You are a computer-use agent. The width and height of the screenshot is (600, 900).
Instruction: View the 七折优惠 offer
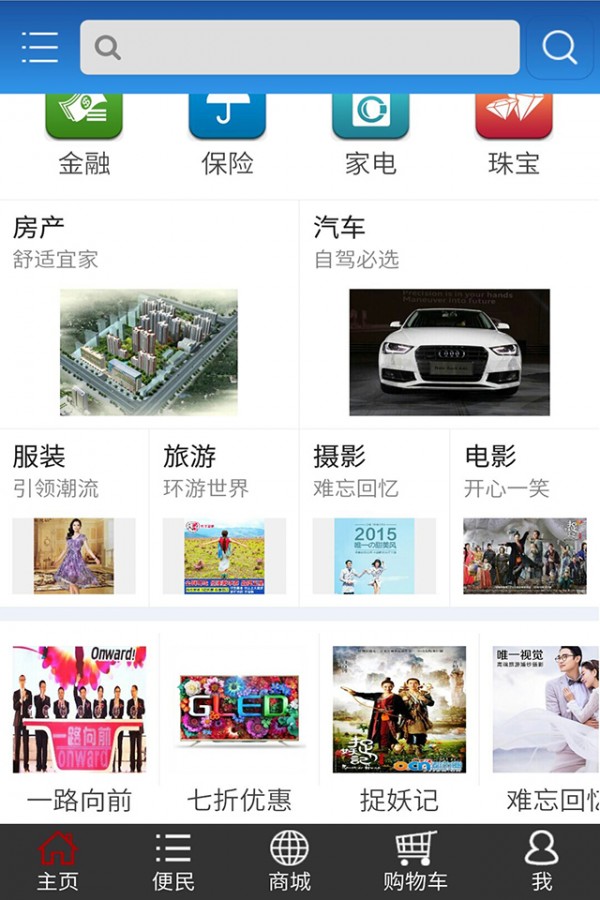point(239,725)
